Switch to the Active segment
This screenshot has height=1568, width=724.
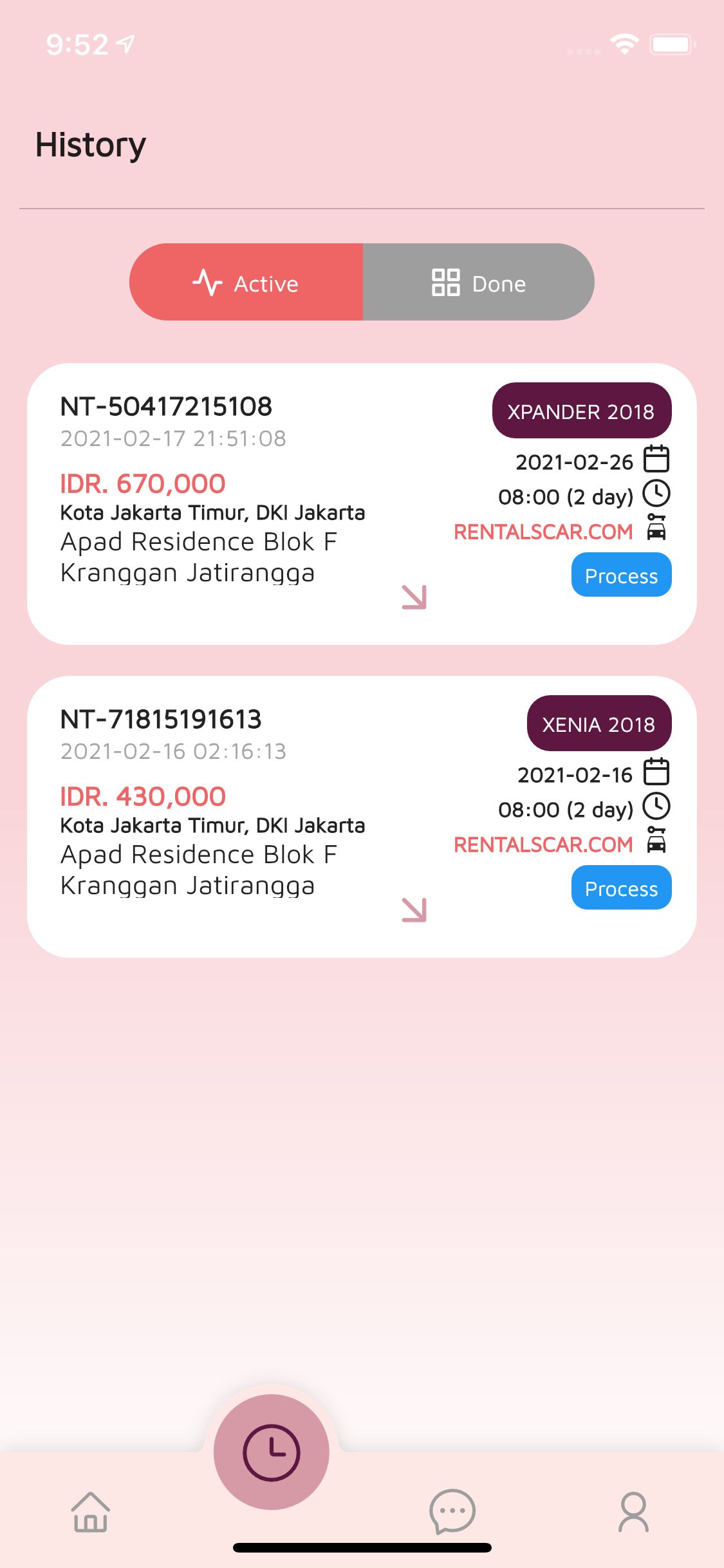pos(246,283)
